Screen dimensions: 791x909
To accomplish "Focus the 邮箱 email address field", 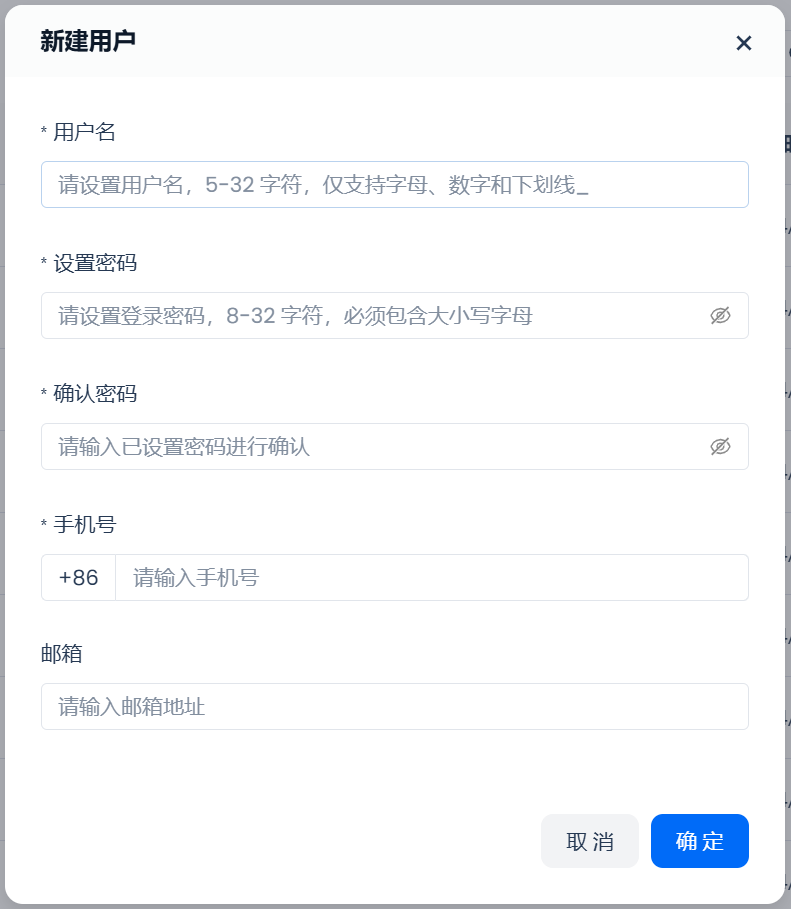I will coord(394,707).
